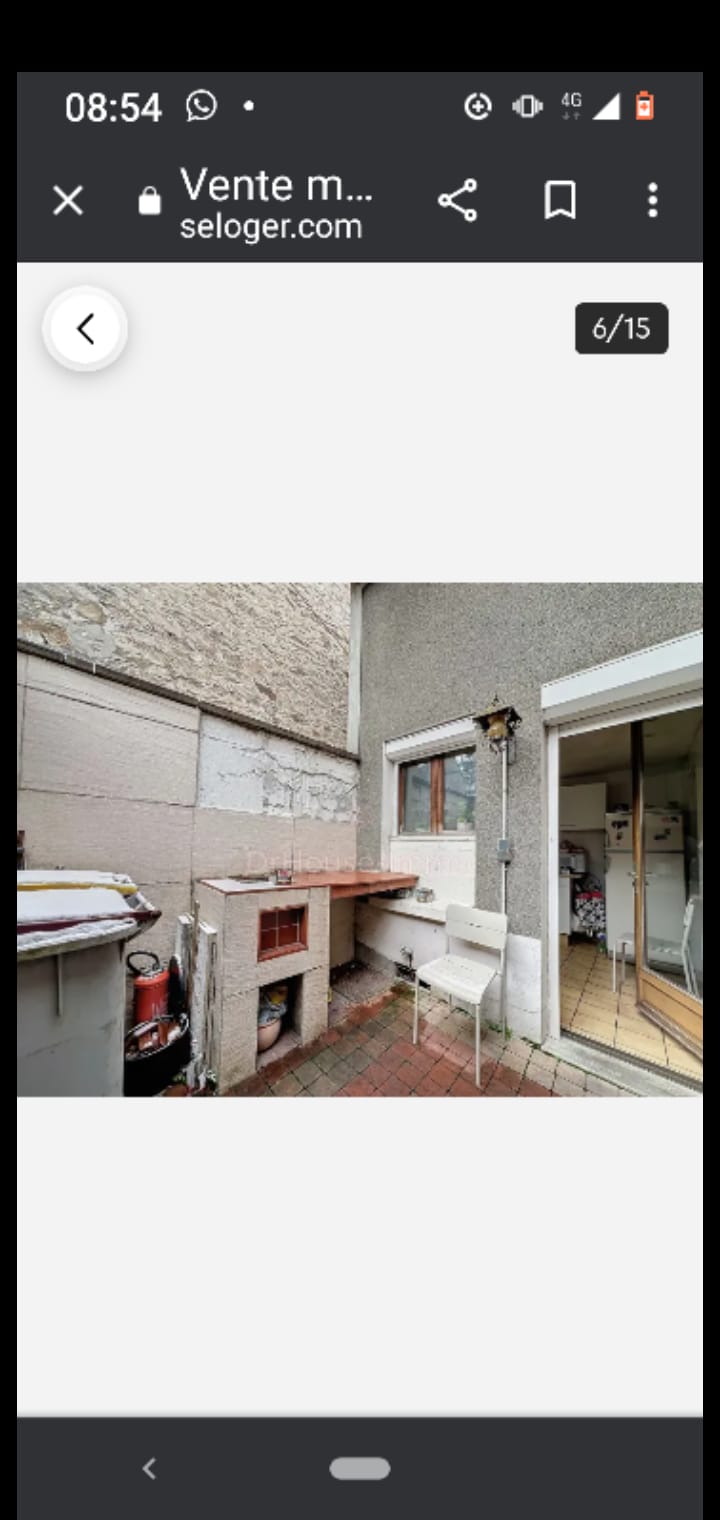Tap the home pill button
This screenshot has height=1520, width=720.
(360, 1468)
